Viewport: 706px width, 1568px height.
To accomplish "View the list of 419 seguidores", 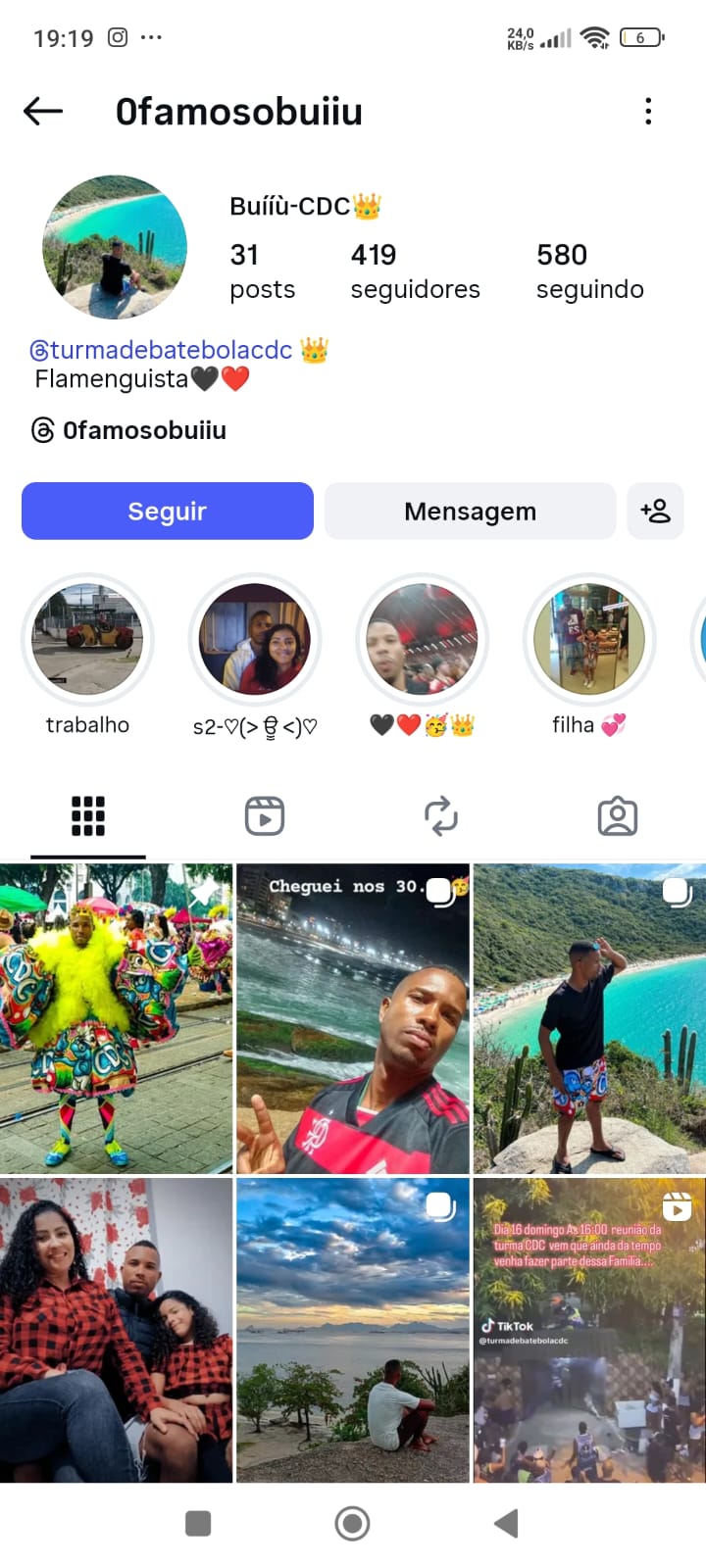I will point(415,271).
